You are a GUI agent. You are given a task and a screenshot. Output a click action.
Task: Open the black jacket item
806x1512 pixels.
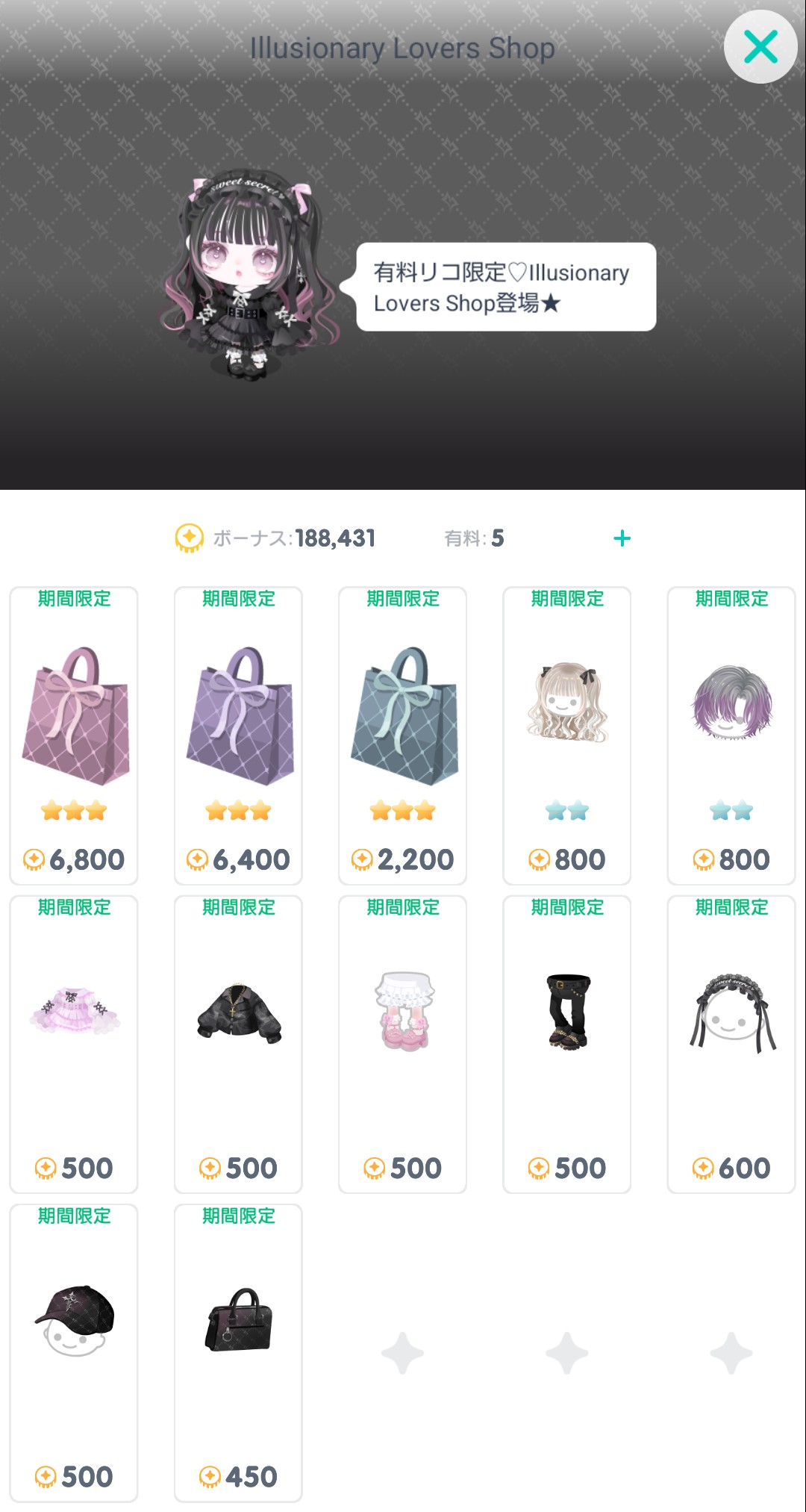(238, 1044)
